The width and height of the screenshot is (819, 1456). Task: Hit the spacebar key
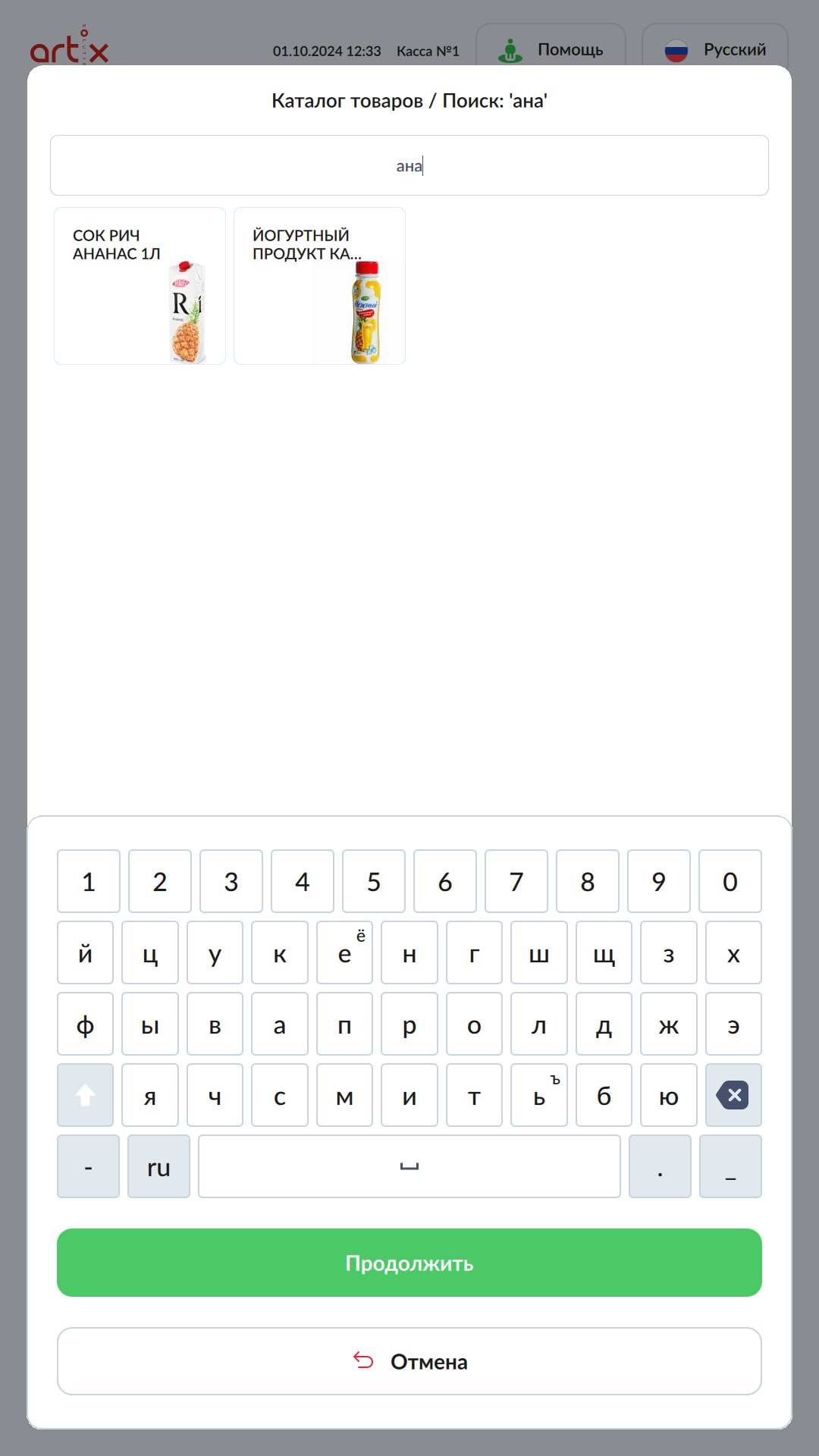[x=409, y=1166]
